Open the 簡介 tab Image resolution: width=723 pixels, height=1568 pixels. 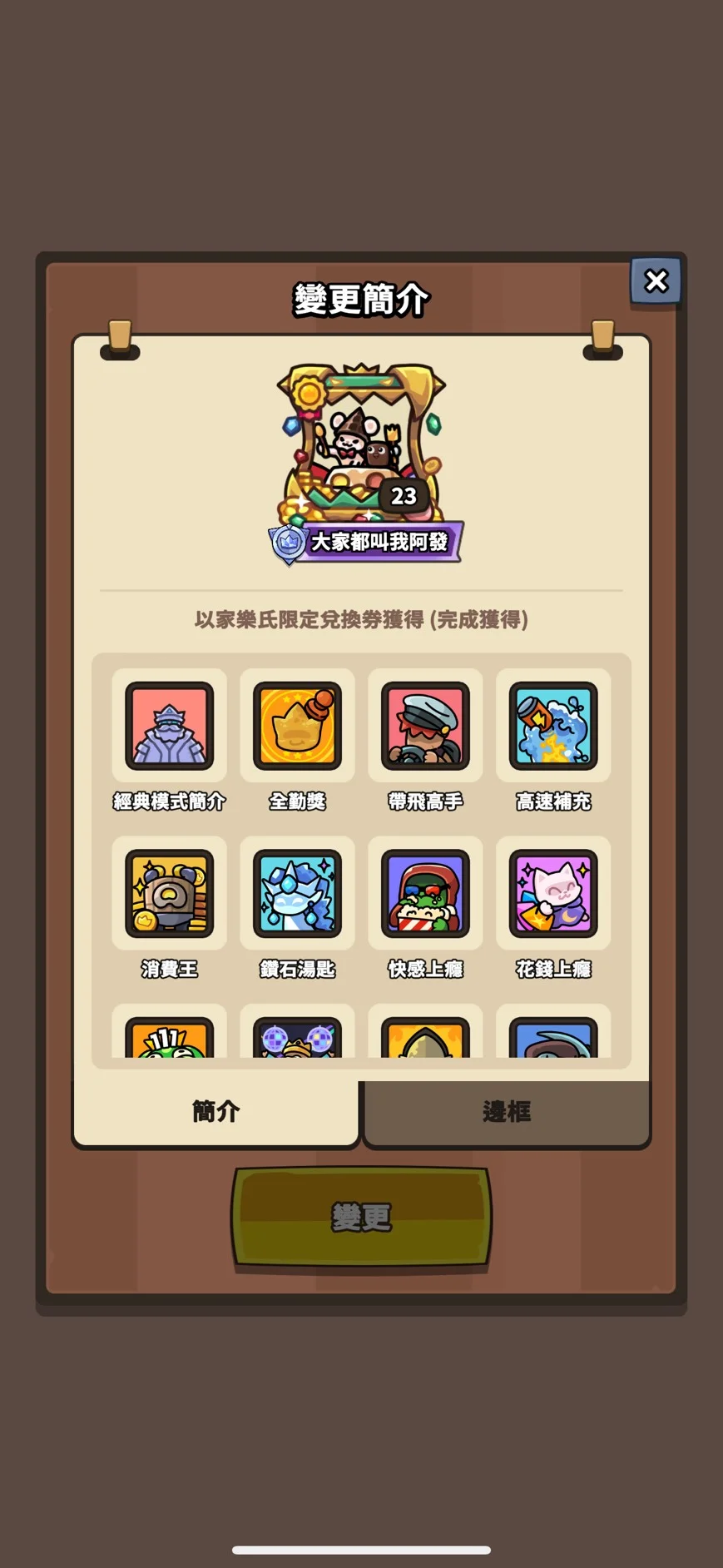pos(215,1112)
